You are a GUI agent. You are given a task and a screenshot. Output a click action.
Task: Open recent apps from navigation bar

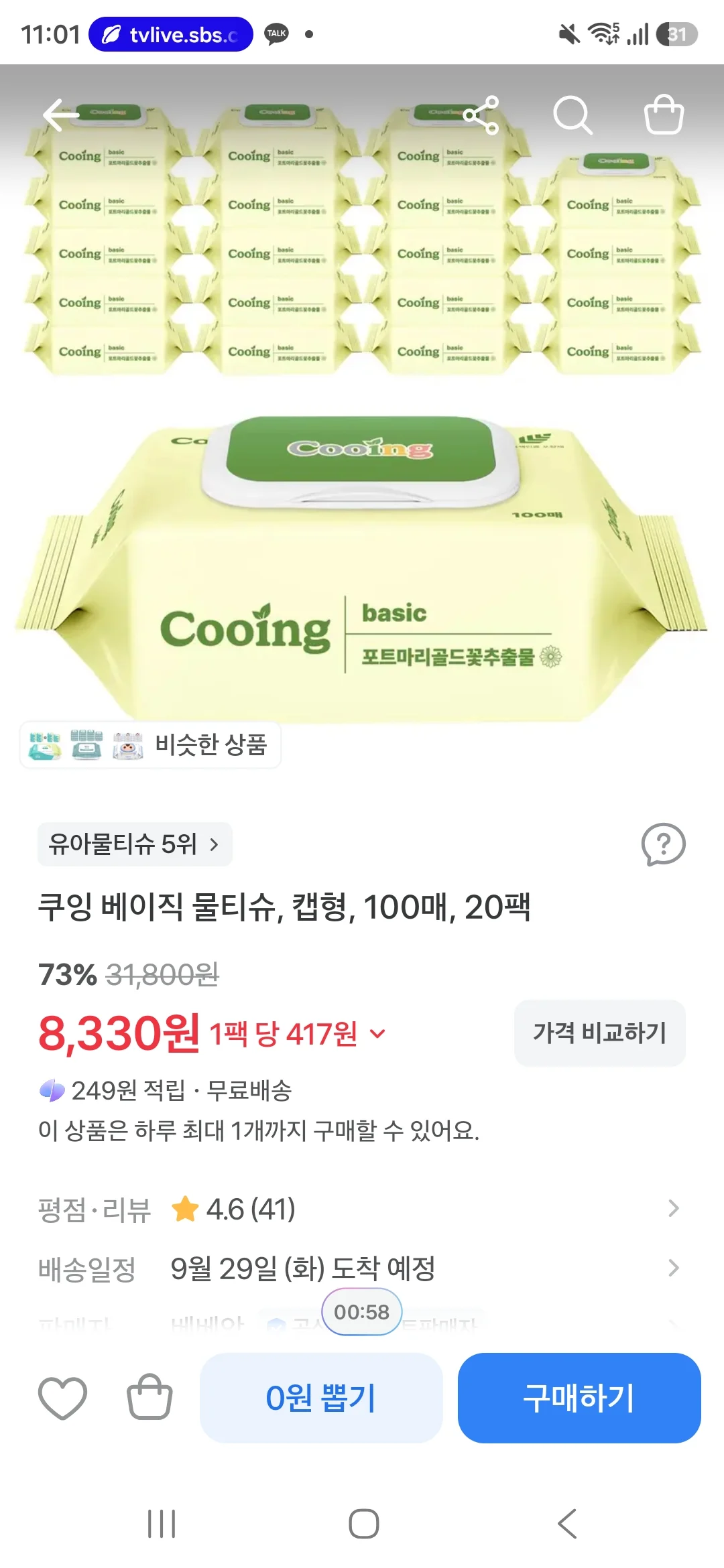coord(162,1524)
